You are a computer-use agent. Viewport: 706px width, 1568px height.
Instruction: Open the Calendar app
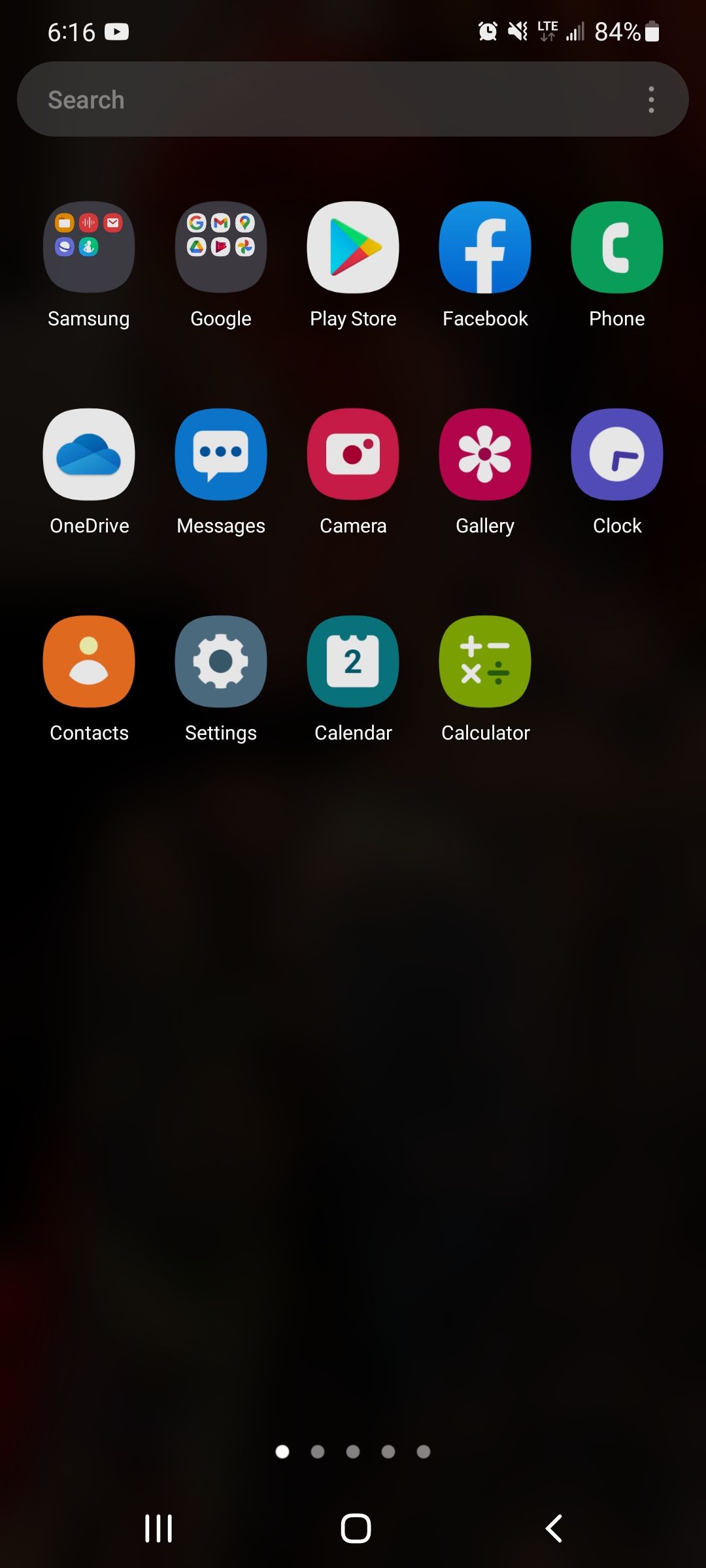click(x=353, y=661)
